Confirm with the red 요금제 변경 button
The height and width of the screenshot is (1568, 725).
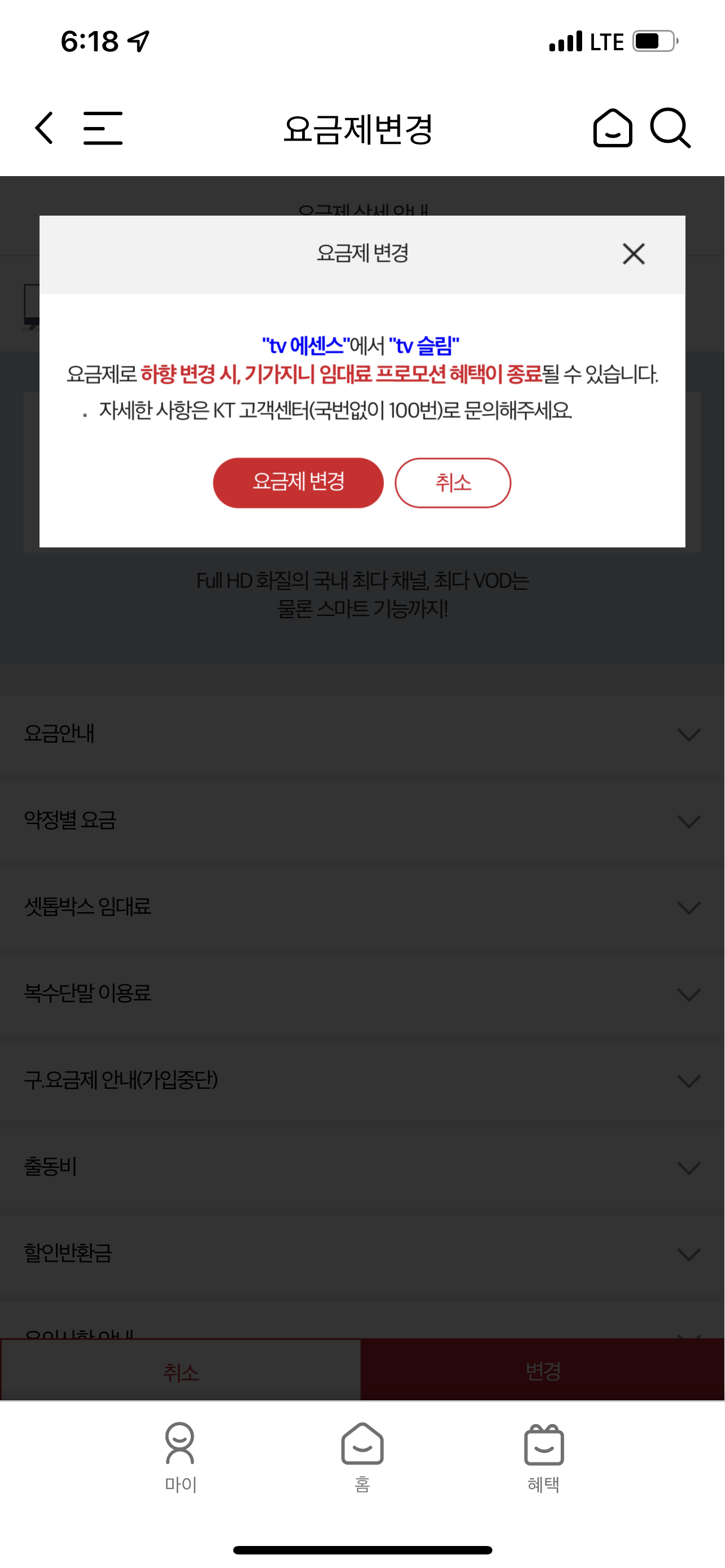pyautogui.click(x=298, y=483)
